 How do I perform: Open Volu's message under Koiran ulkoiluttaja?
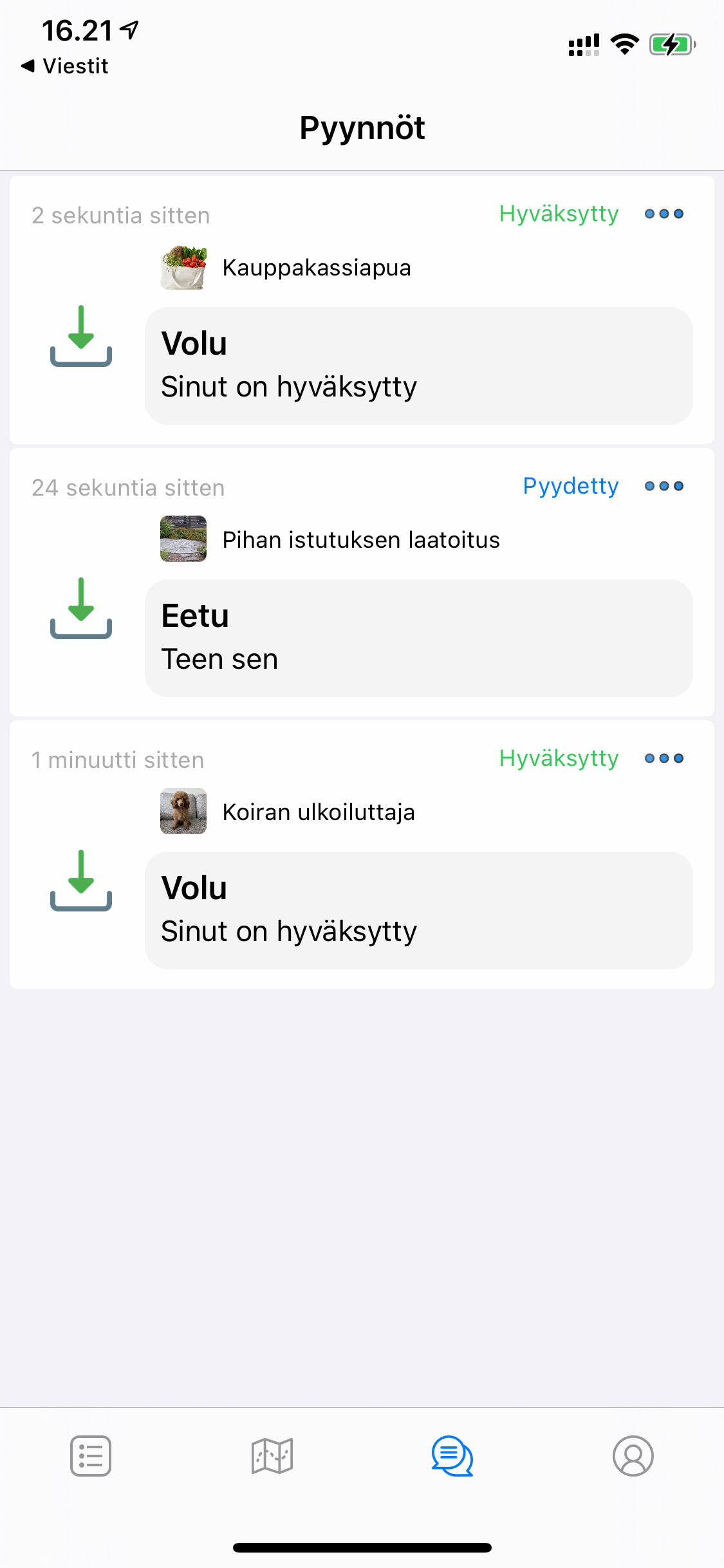click(x=418, y=910)
